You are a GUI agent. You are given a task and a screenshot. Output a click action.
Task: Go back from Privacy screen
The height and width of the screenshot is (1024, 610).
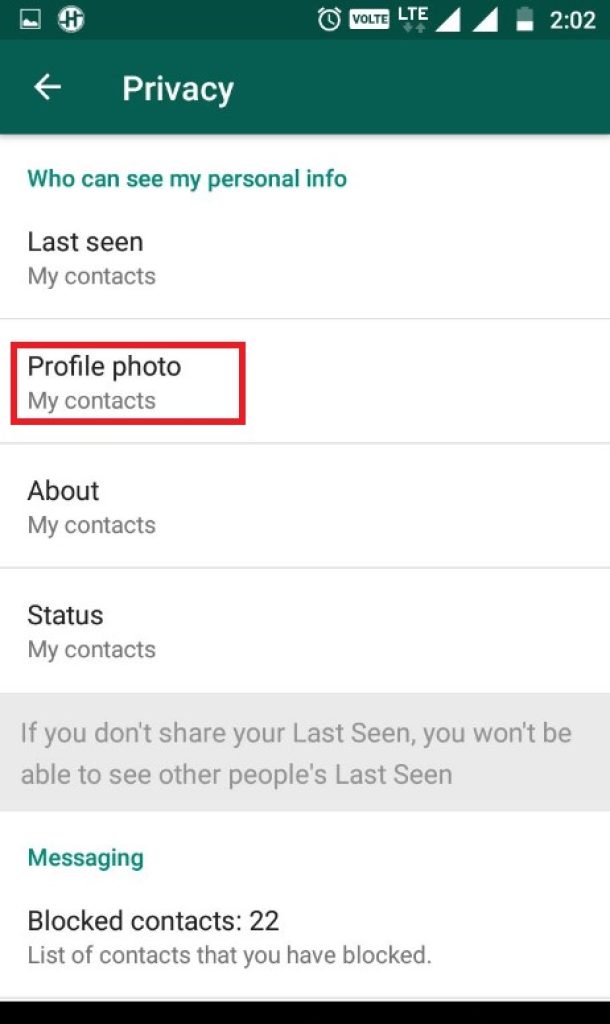coord(47,88)
